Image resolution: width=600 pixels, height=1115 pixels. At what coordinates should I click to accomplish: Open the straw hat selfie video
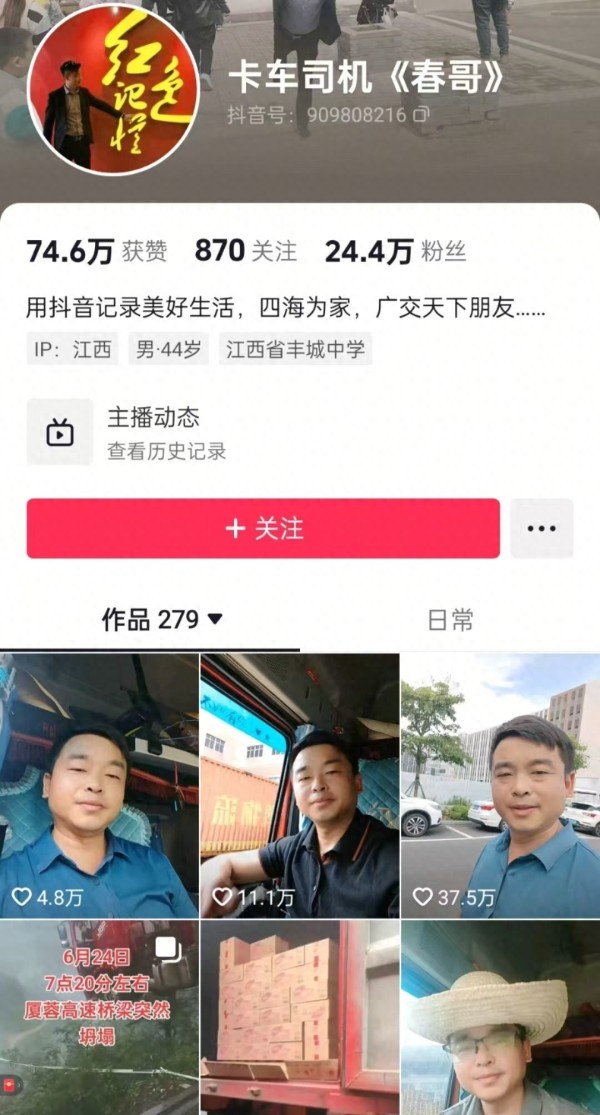coord(500,1018)
